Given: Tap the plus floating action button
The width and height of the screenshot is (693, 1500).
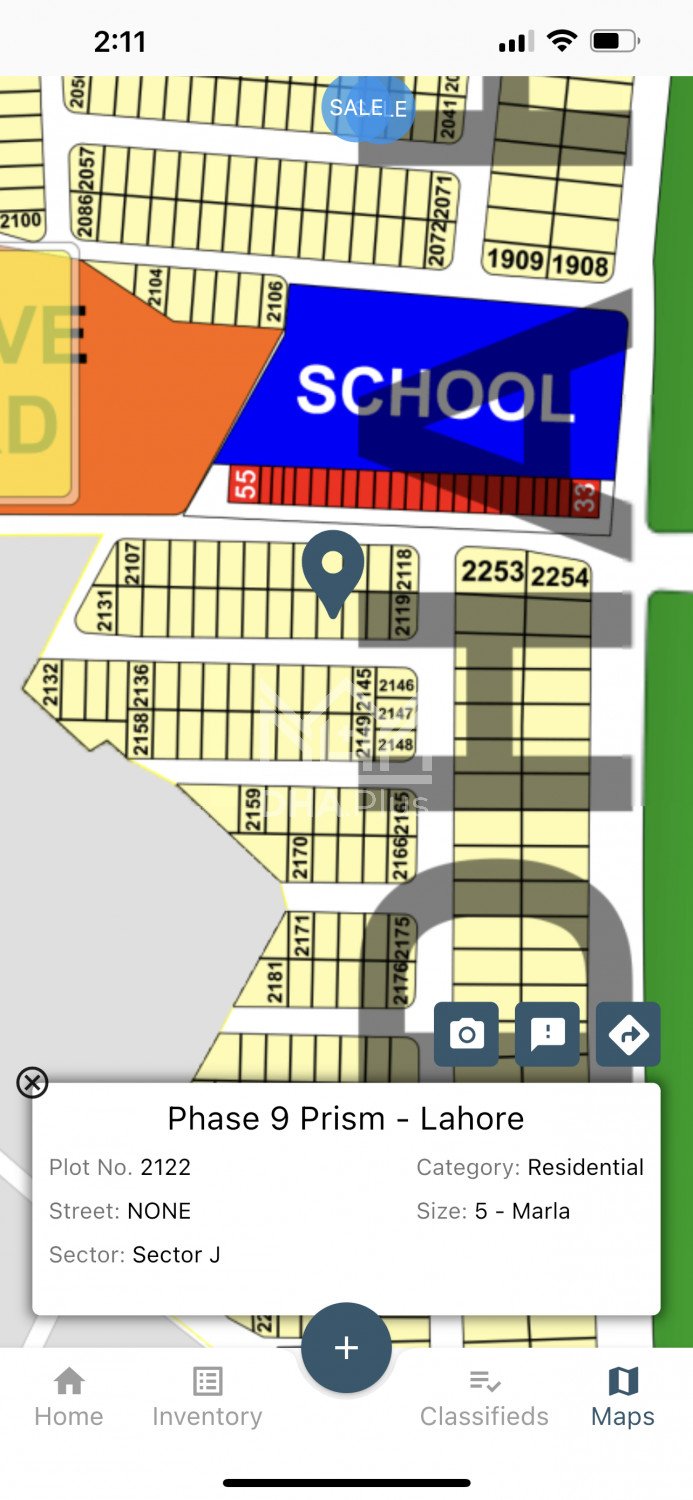Looking at the screenshot, I should 346,1347.
